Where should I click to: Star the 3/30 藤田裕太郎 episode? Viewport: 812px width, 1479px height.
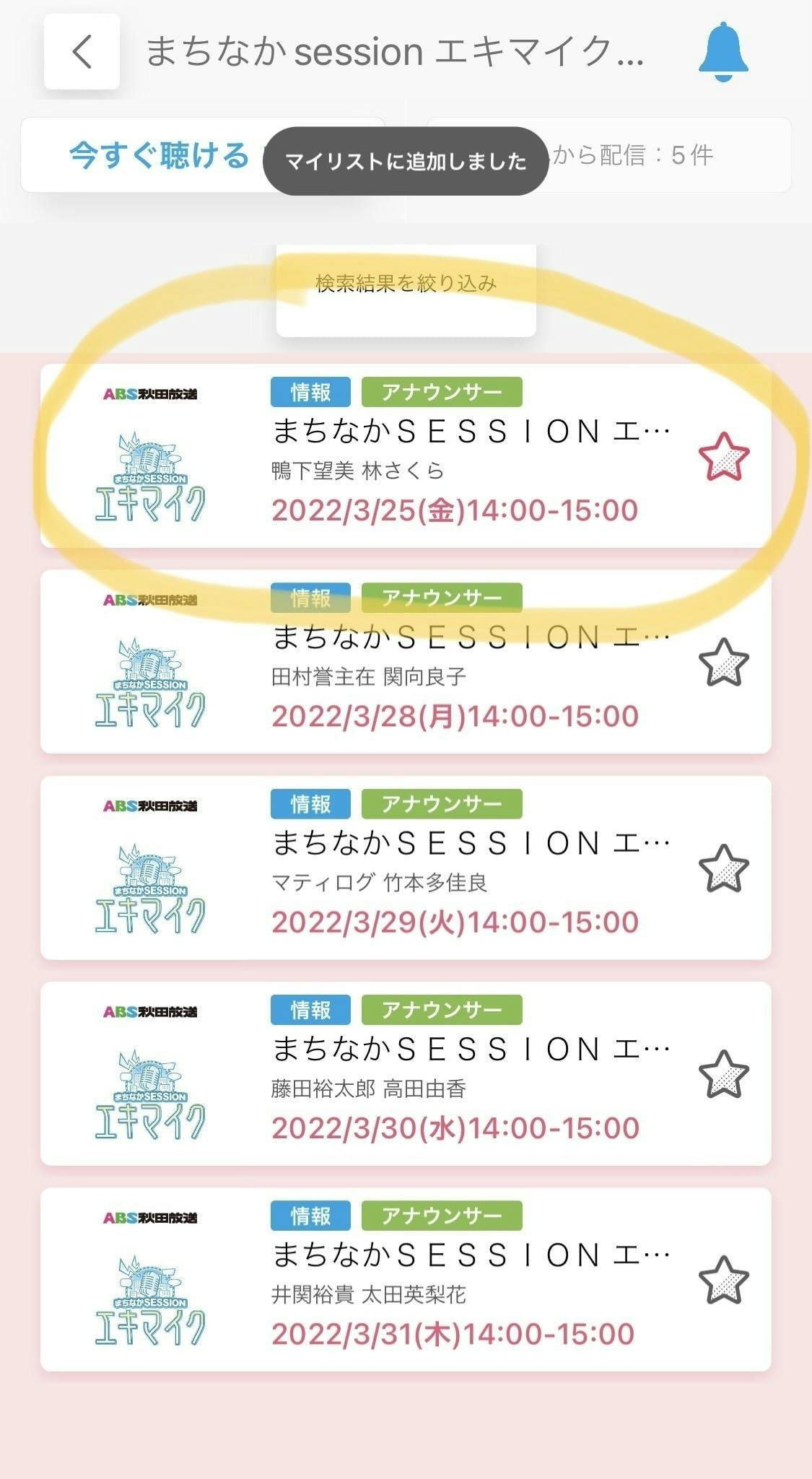point(723,1074)
